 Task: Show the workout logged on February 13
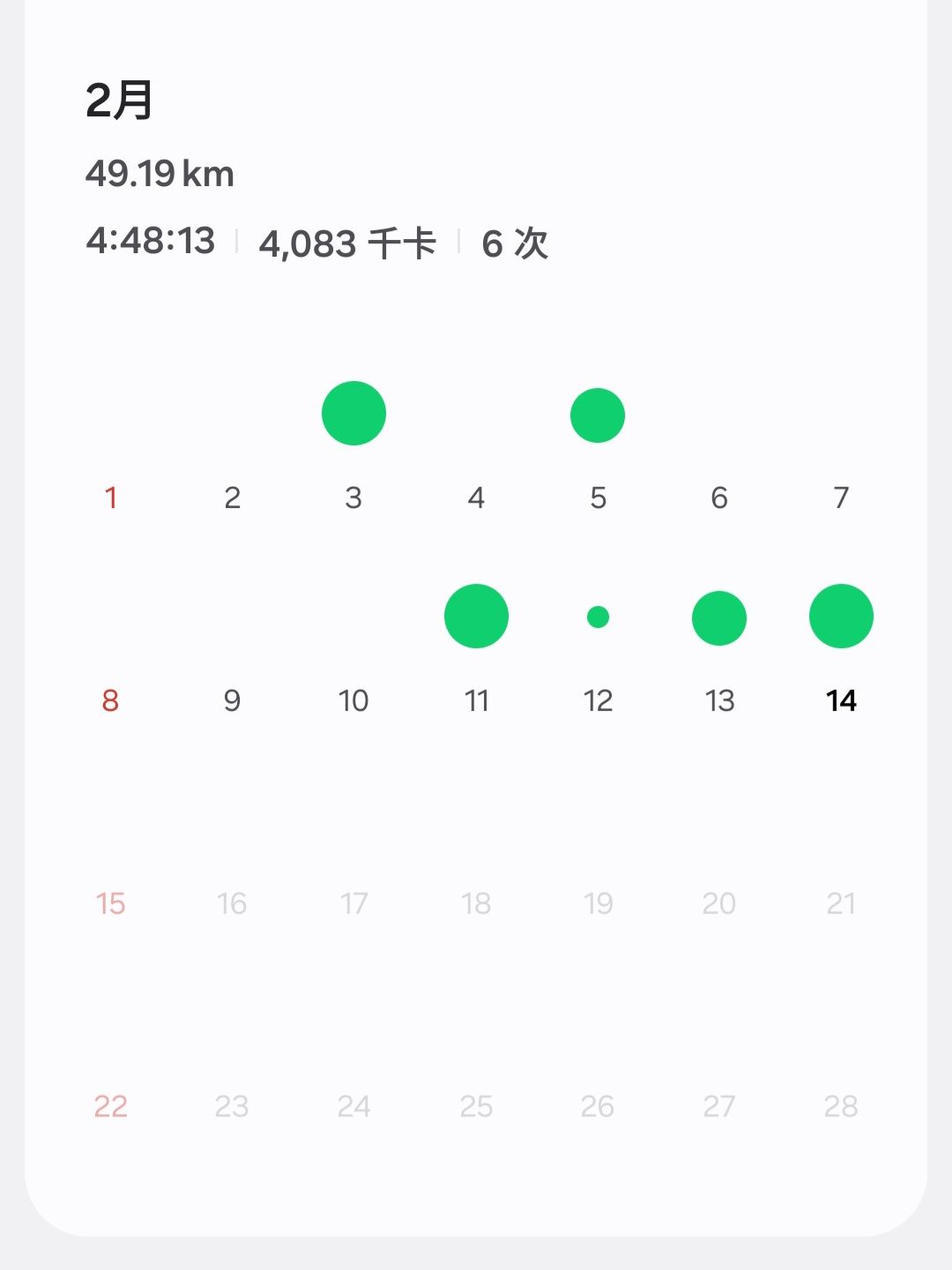pos(719,617)
